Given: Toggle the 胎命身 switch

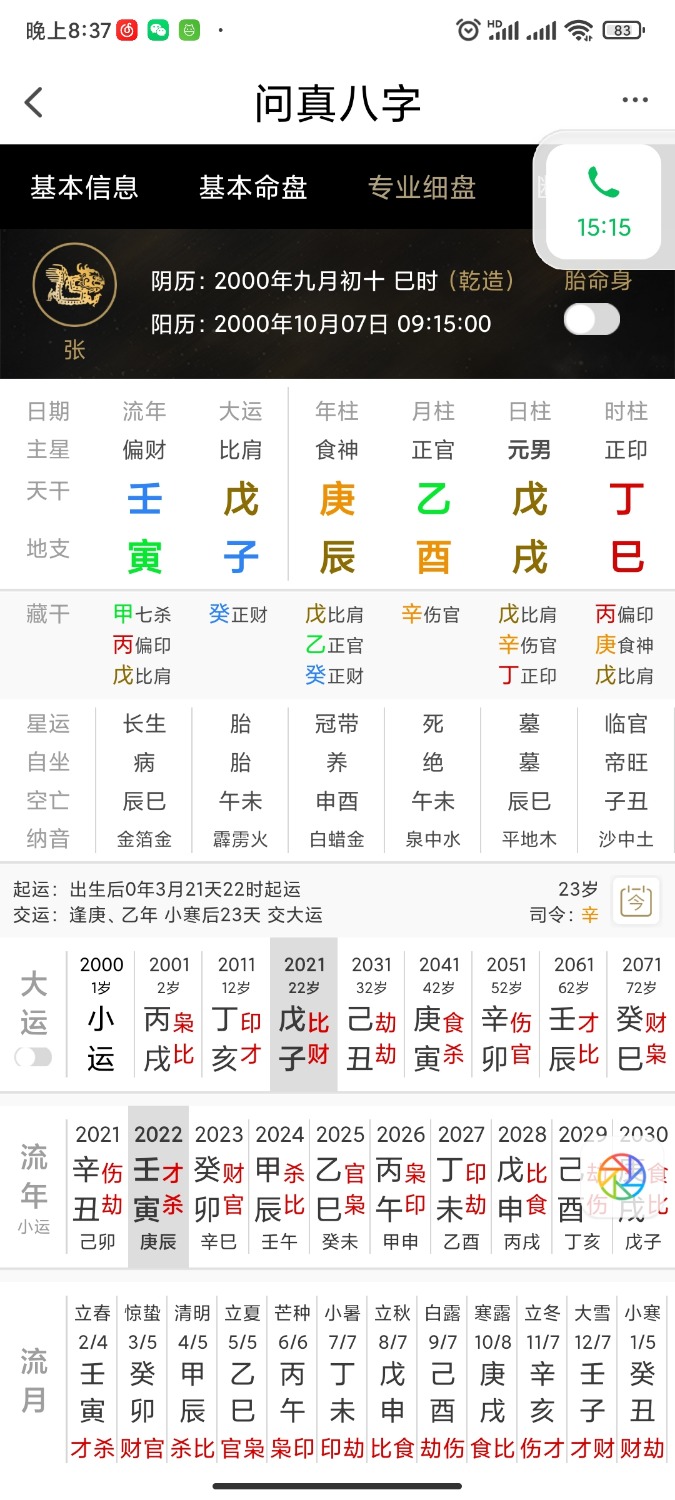Looking at the screenshot, I should pyautogui.click(x=591, y=320).
